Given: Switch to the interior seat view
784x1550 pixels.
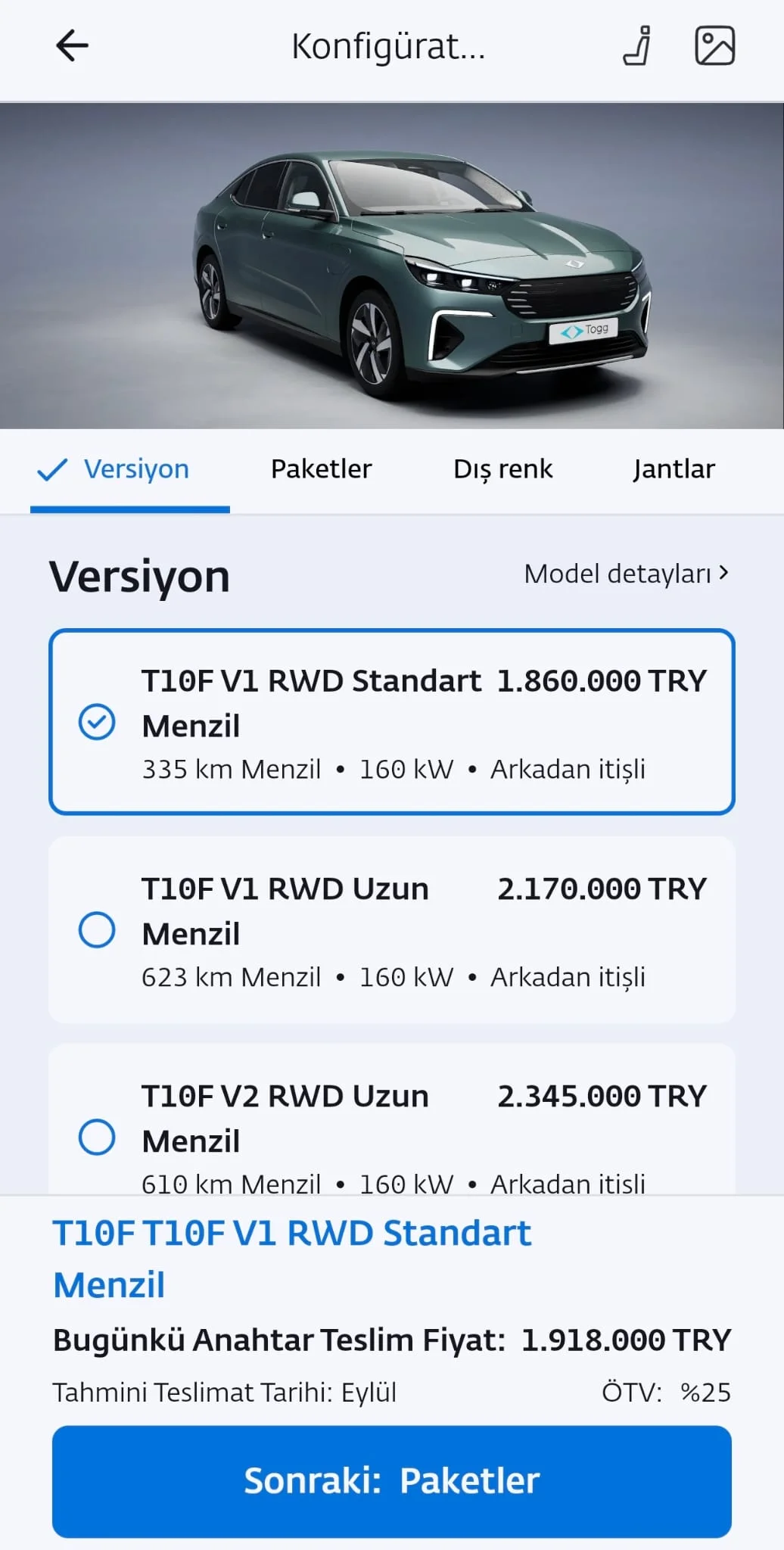Looking at the screenshot, I should 638,46.
